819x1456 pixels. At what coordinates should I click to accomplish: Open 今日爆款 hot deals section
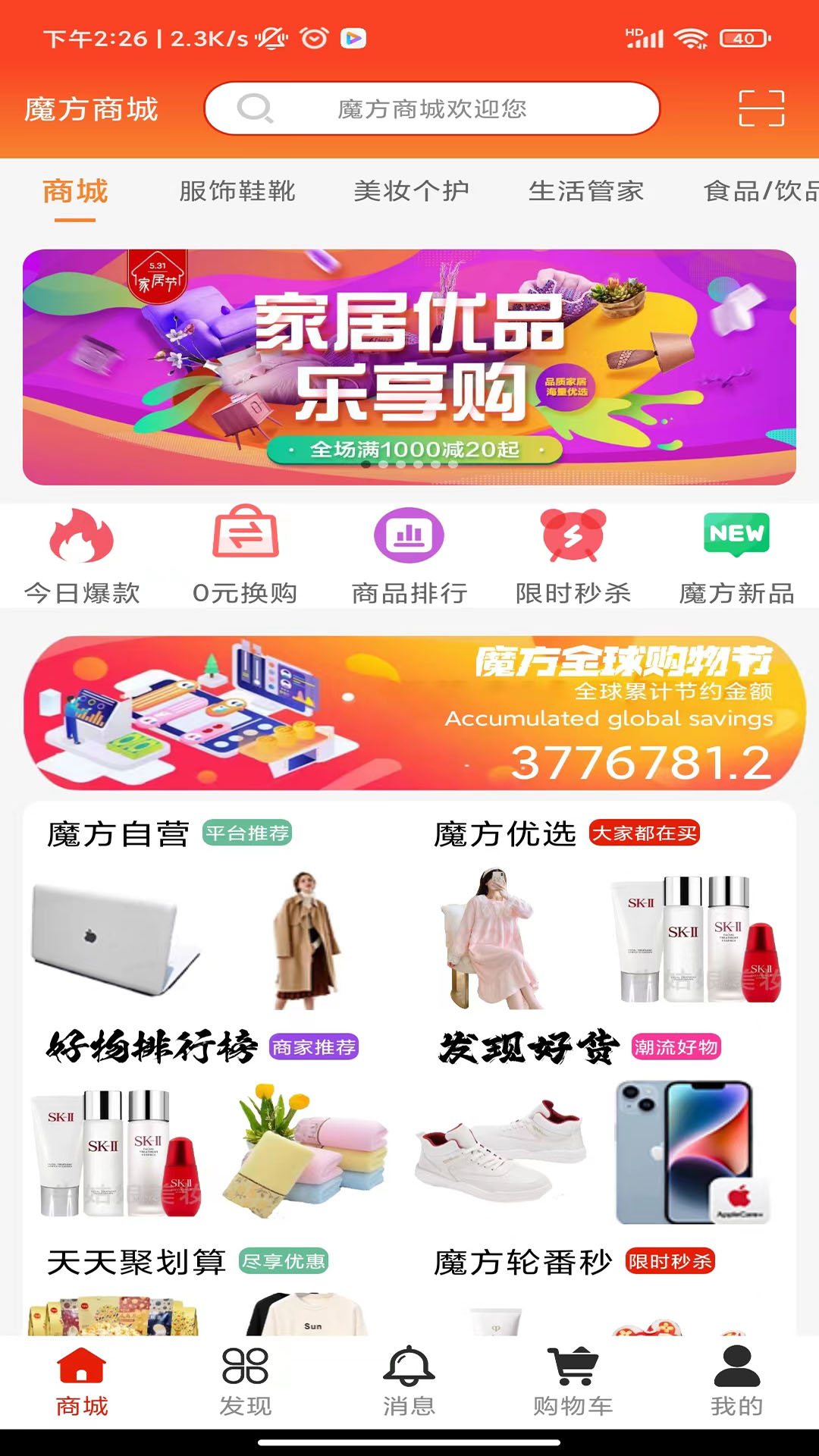coord(81,554)
